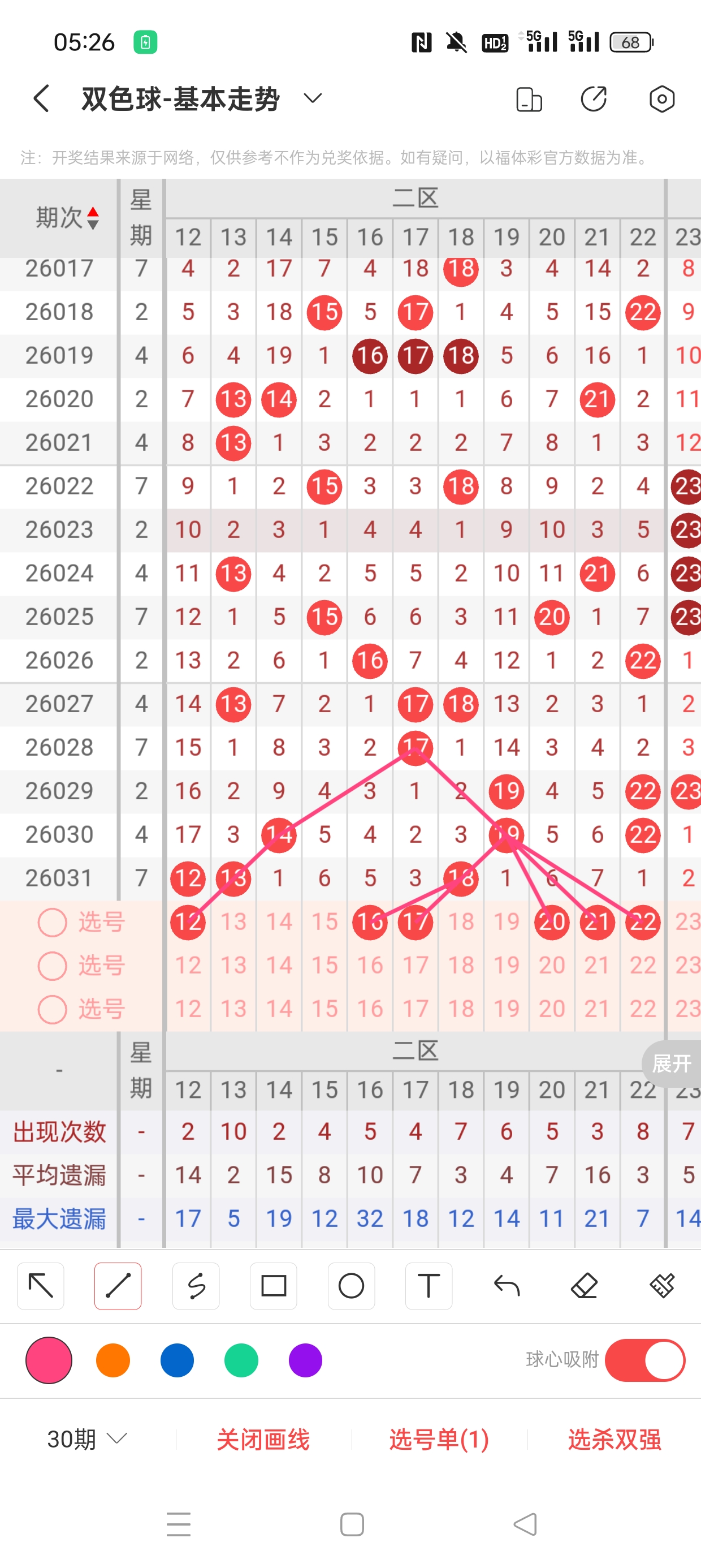This screenshot has width=701, height=1568.
Task: Open the 30期 period count dropdown
Action: [88, 1440]
